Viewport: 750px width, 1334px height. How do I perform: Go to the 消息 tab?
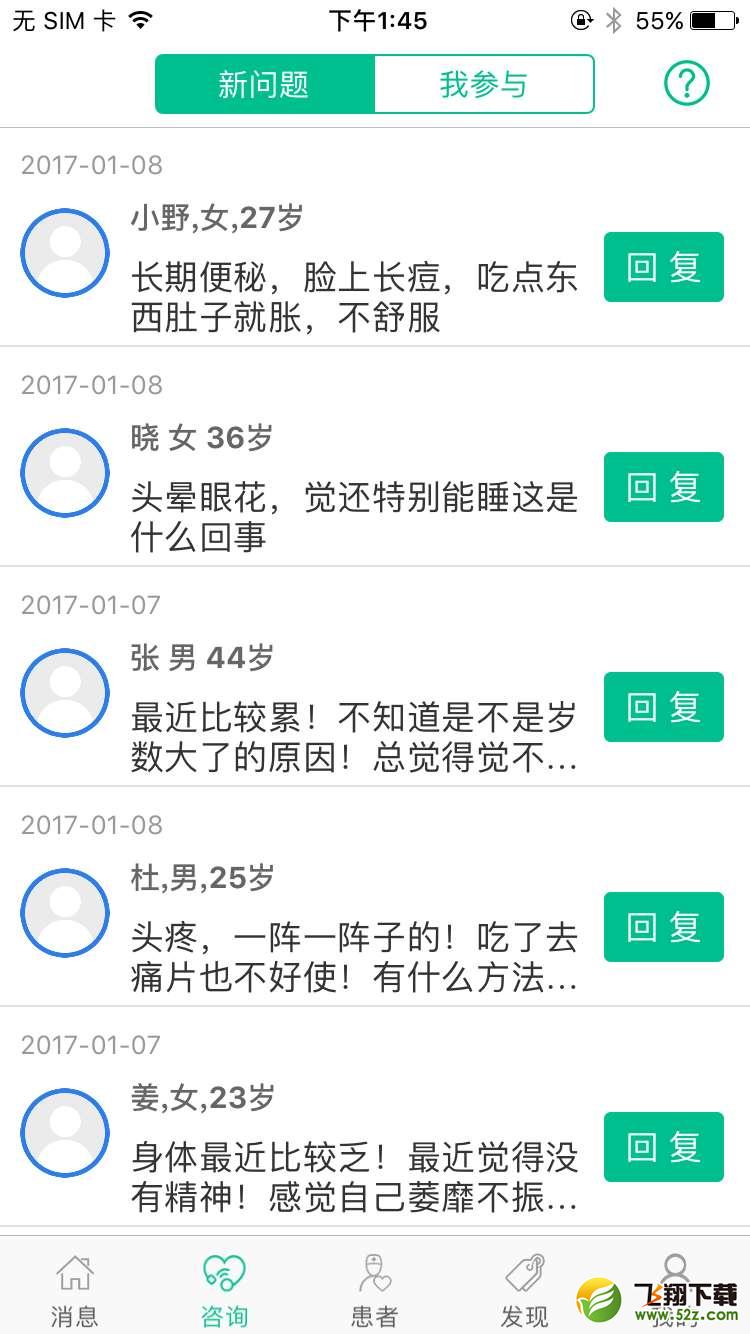click(x=75, y=1288)
